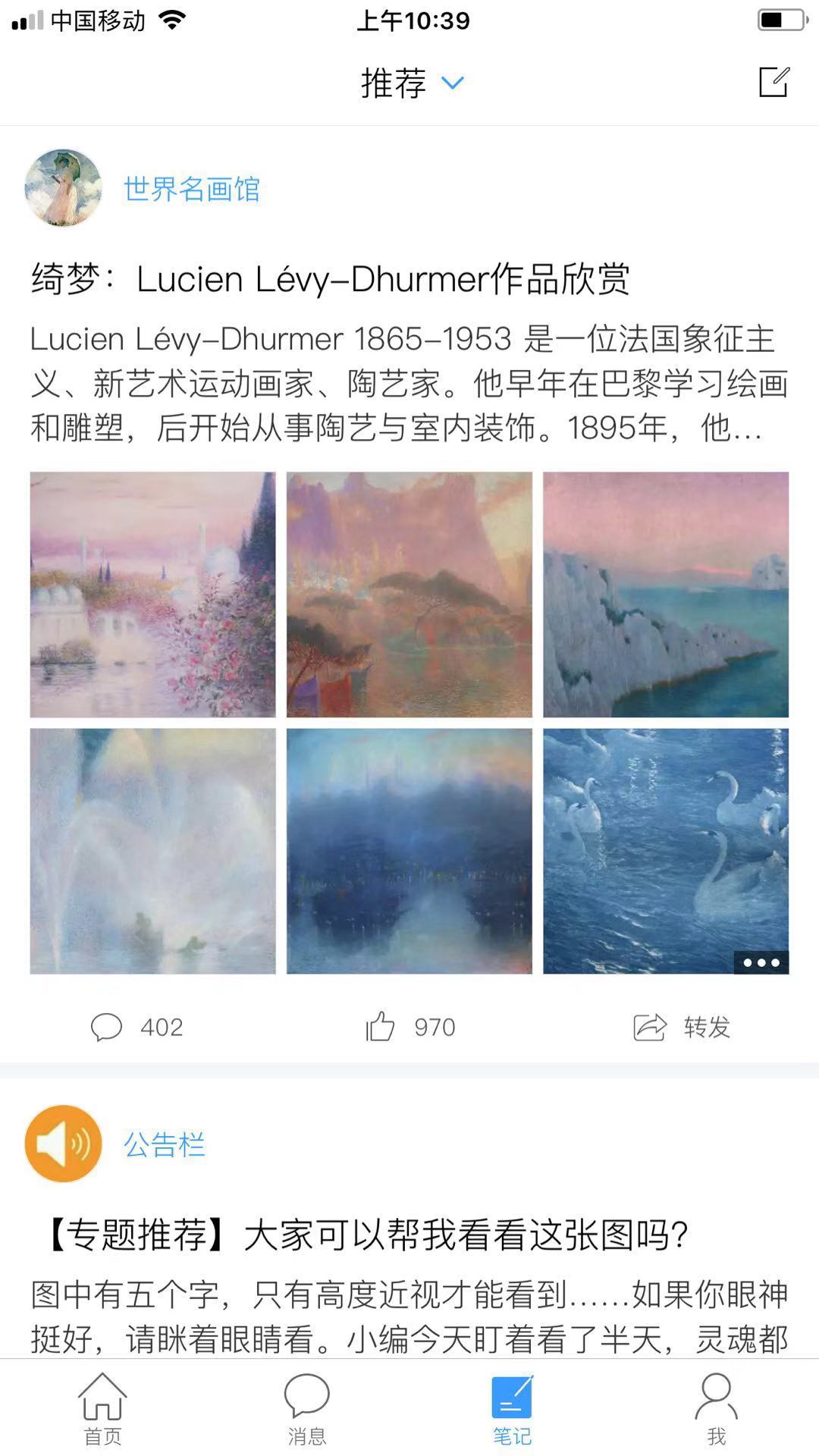819x1456 pixels.
Task: View the white fountain painting thumbnail
Action: (153, 851)
